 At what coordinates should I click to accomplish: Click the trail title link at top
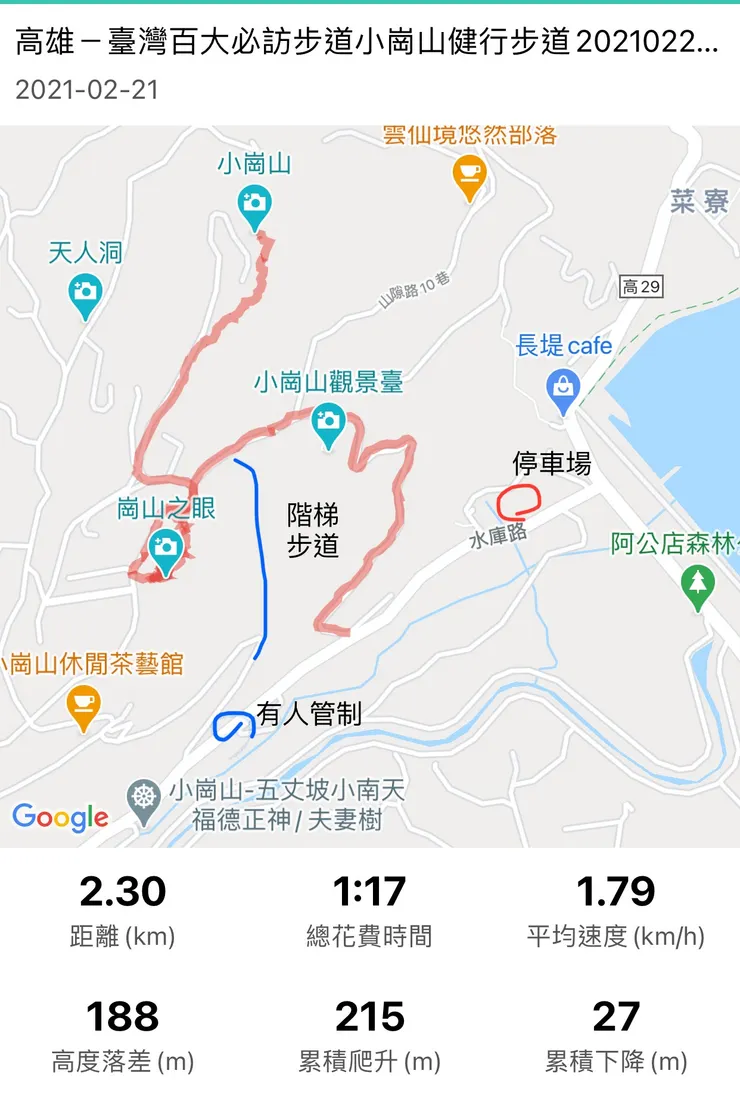[370, 42]
